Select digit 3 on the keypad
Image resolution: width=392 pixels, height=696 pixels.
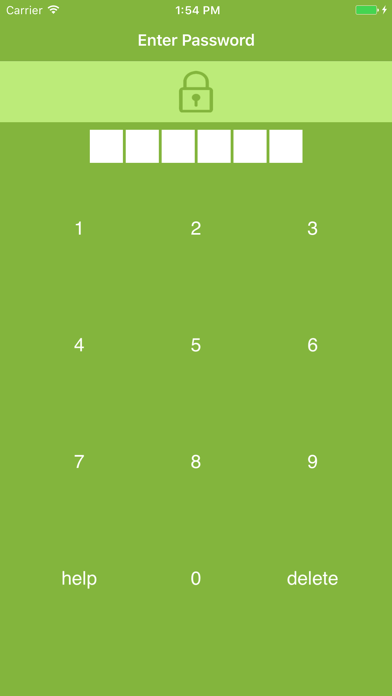coord(313,229)
